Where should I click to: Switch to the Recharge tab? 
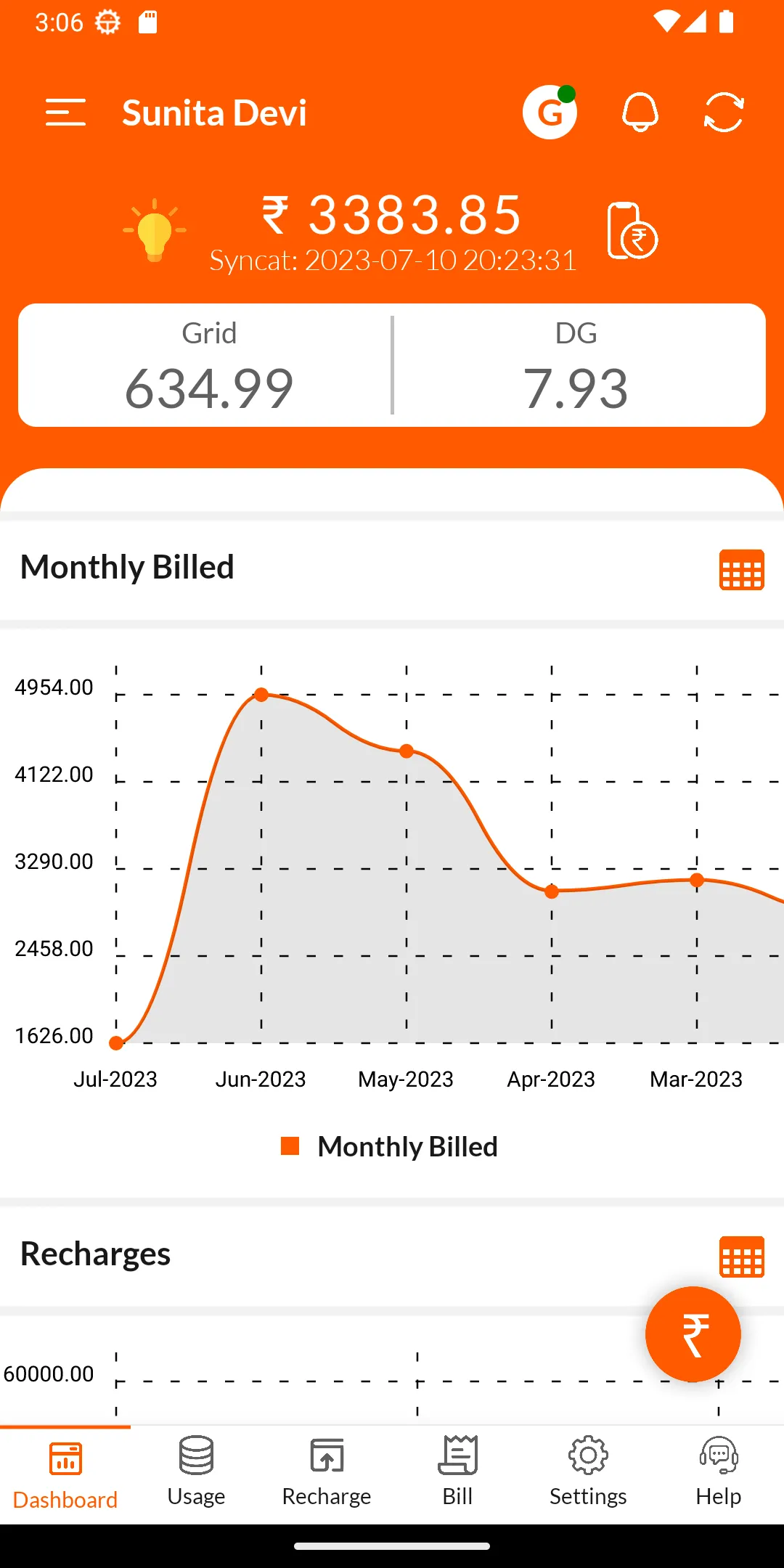327,1472
